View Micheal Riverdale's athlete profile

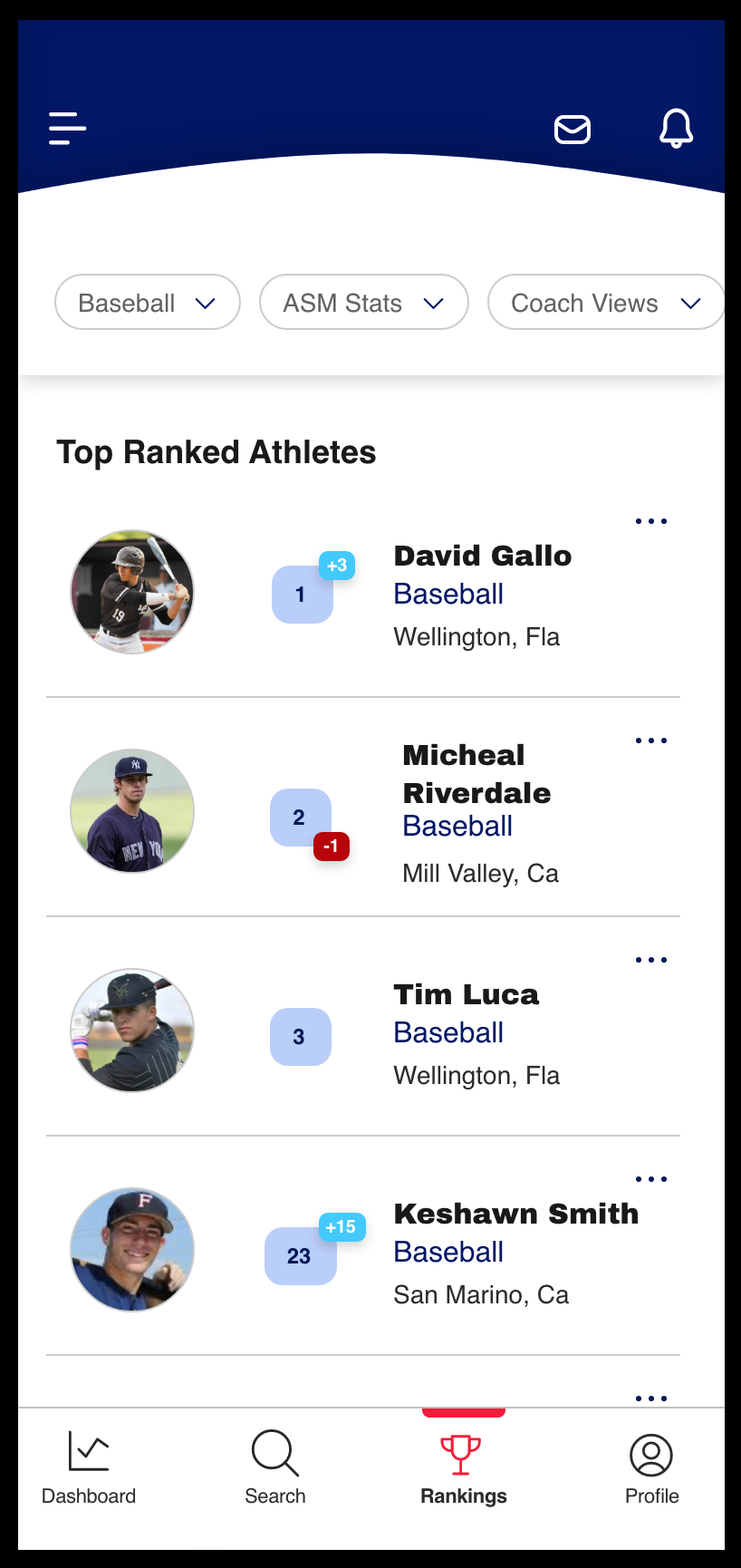(x=476, y=774)
